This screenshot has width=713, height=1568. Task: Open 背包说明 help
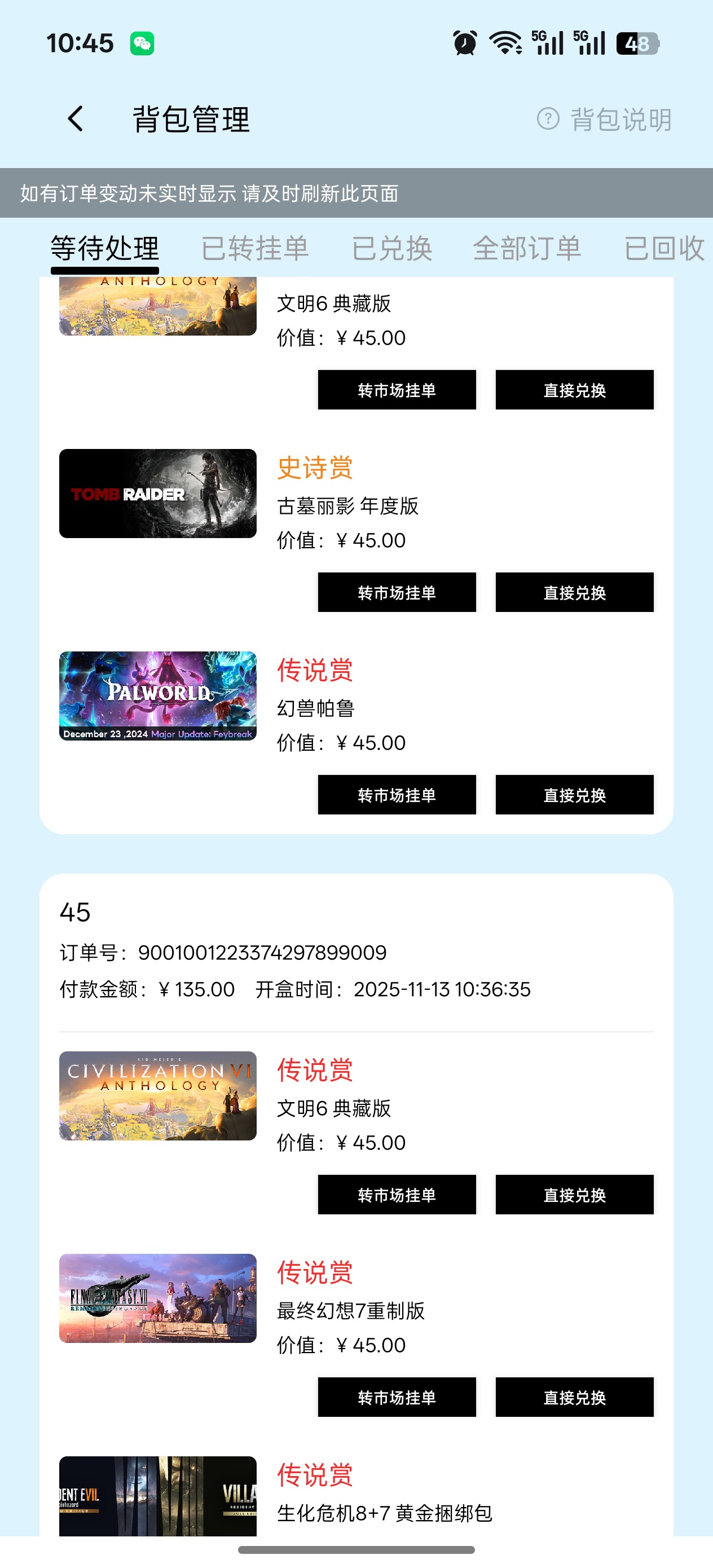point(605,120)
